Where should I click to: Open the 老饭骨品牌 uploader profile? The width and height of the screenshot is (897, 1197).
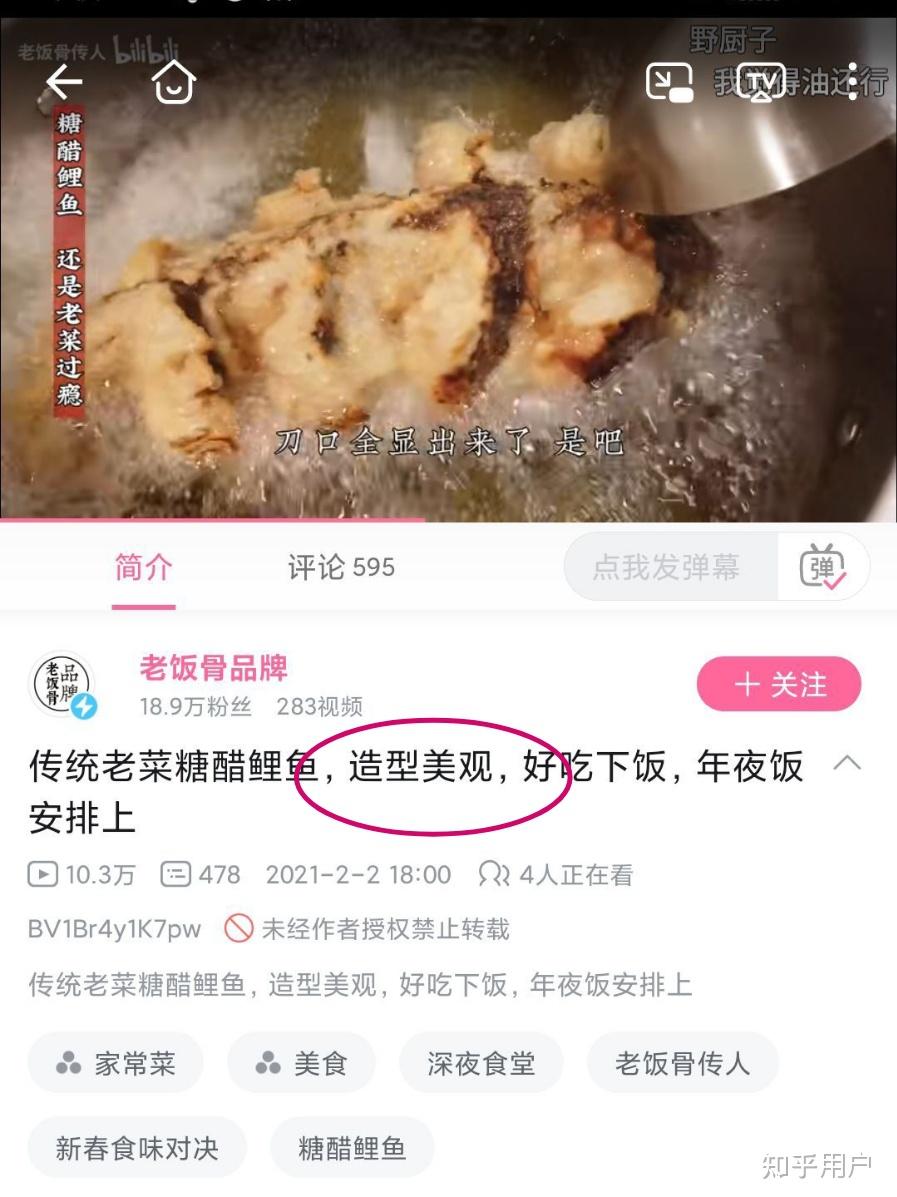pyautogui.click(x=213, y=668)
